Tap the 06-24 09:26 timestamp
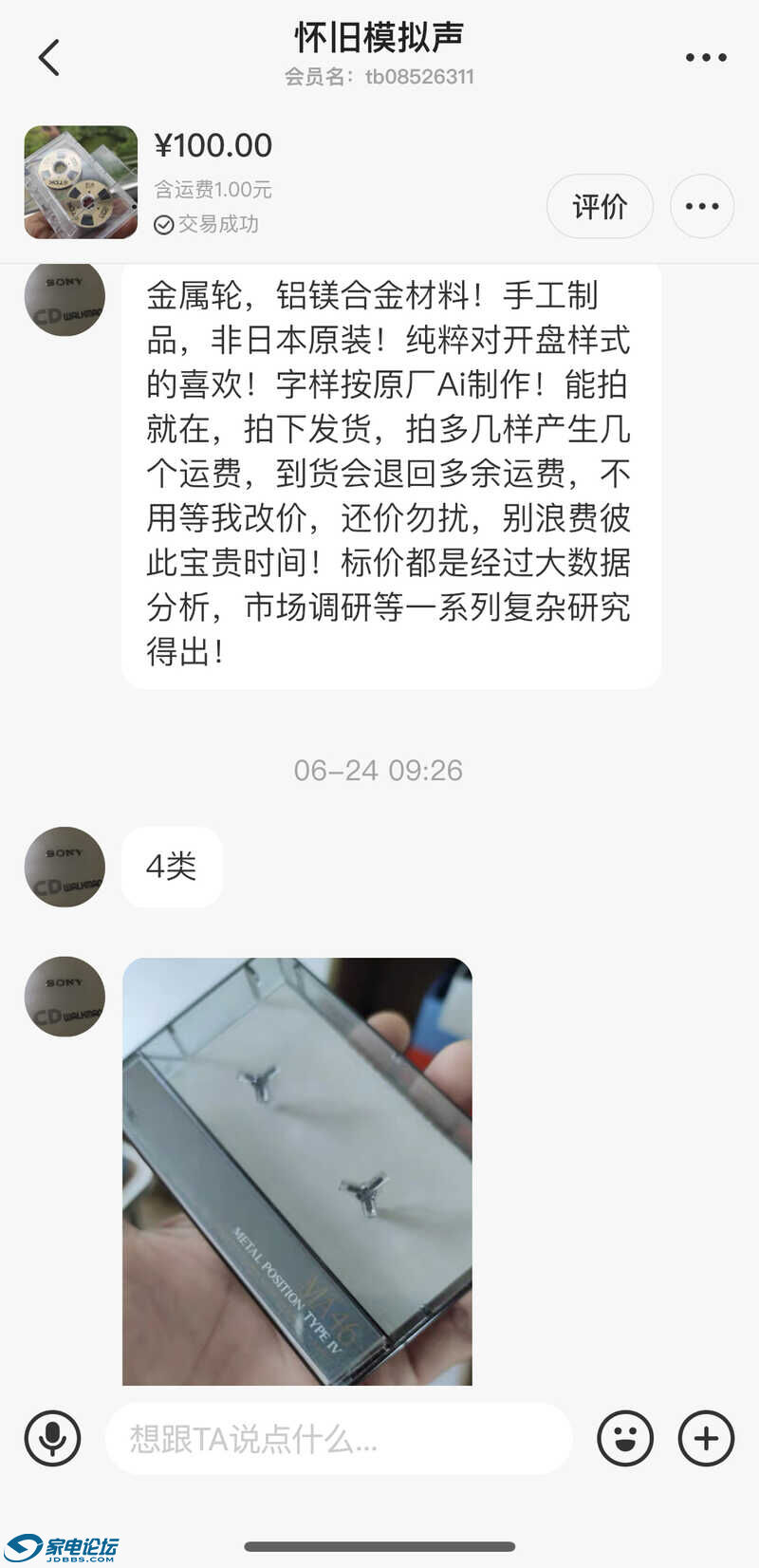The height and width of the screenshot is (1568, 759). tap(379, 771)
